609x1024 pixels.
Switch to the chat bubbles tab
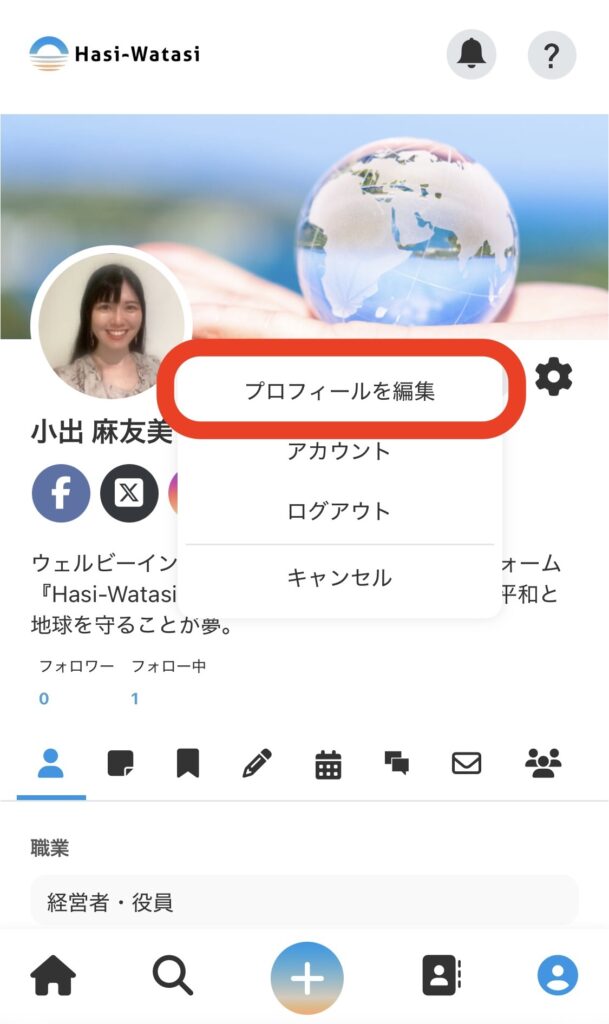397,764
